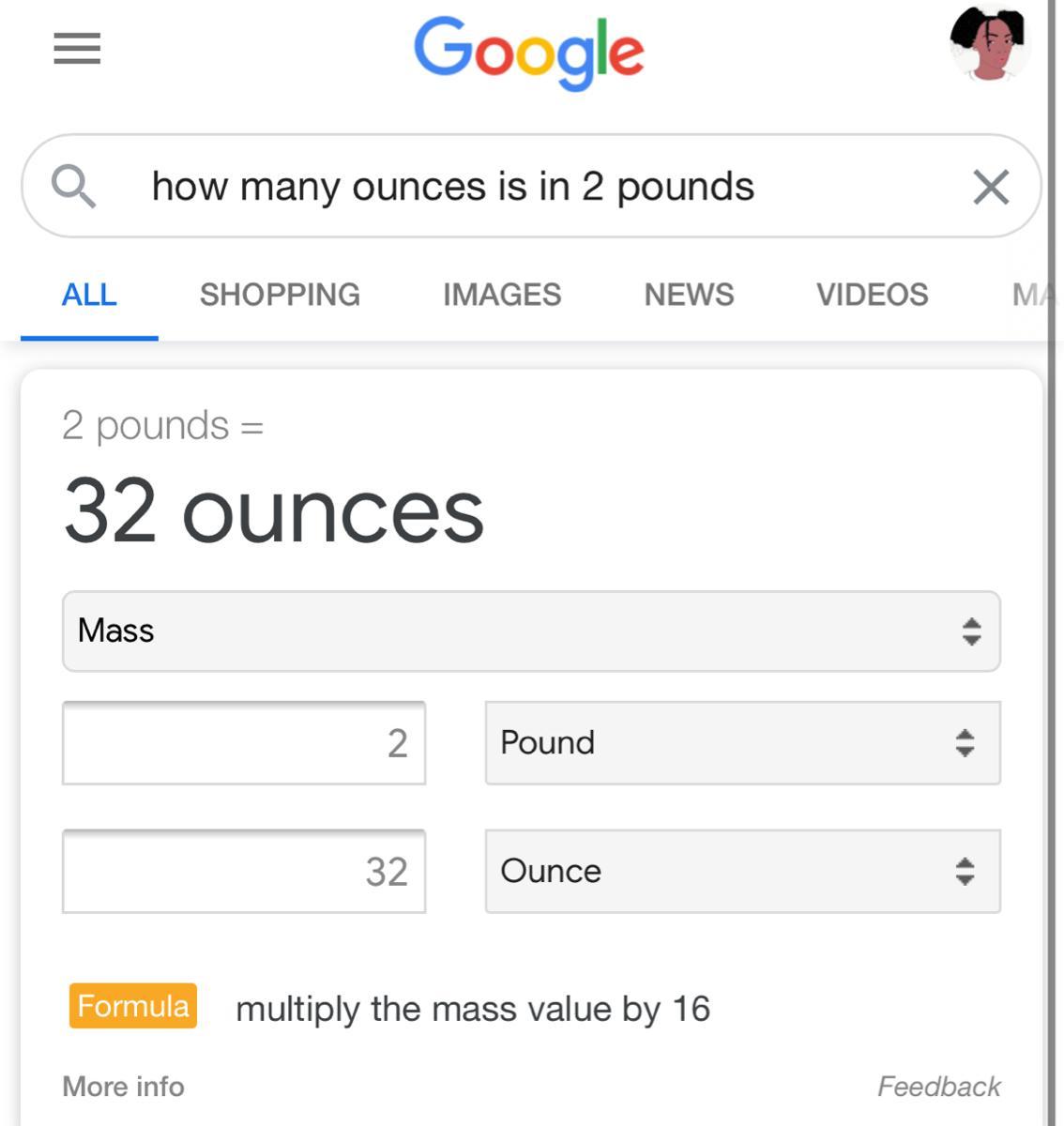Tap the magnifier search icon
1064x1126 pixels.
point(73,186)
